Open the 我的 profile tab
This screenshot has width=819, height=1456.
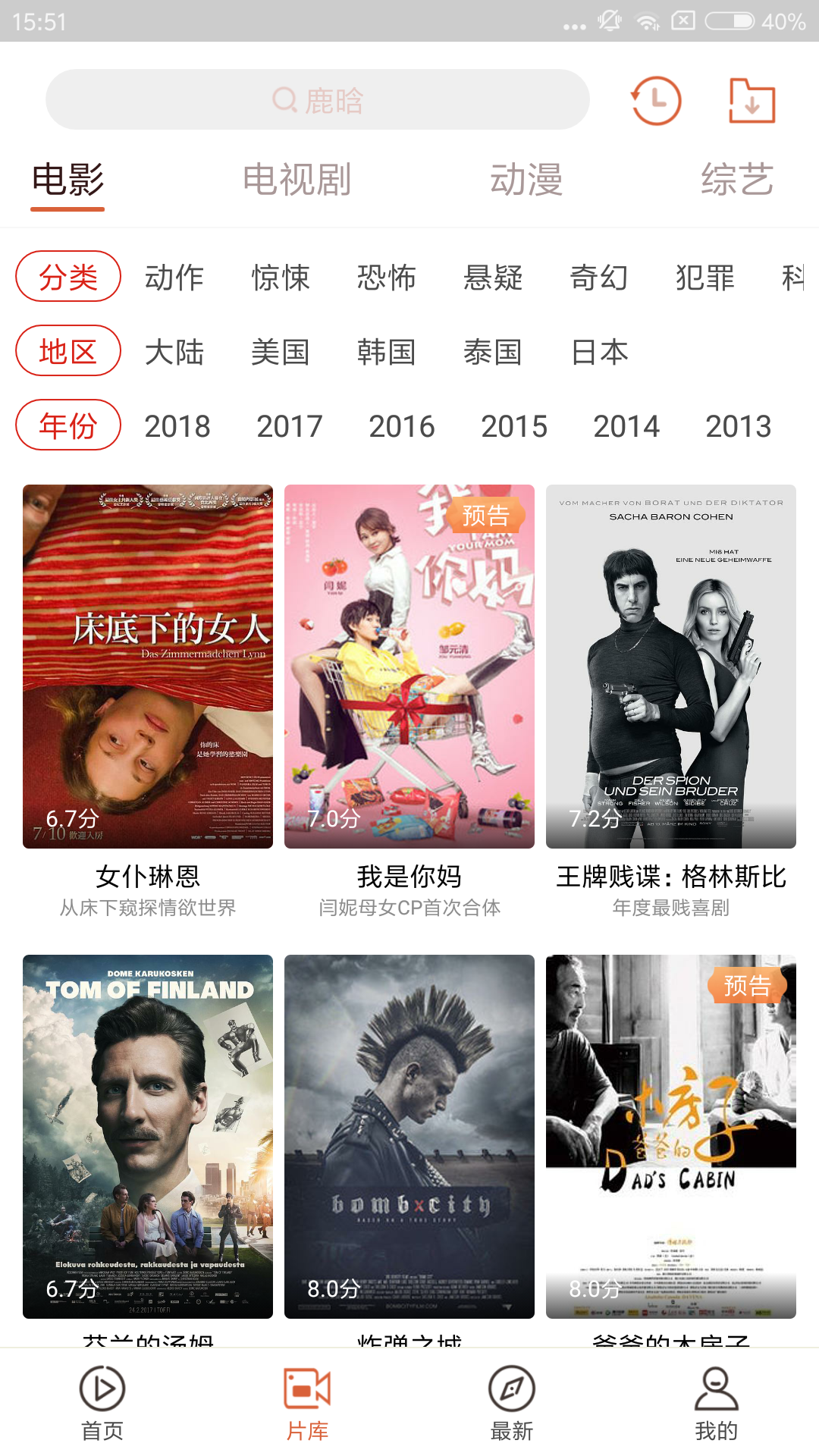pos(717,1403)
